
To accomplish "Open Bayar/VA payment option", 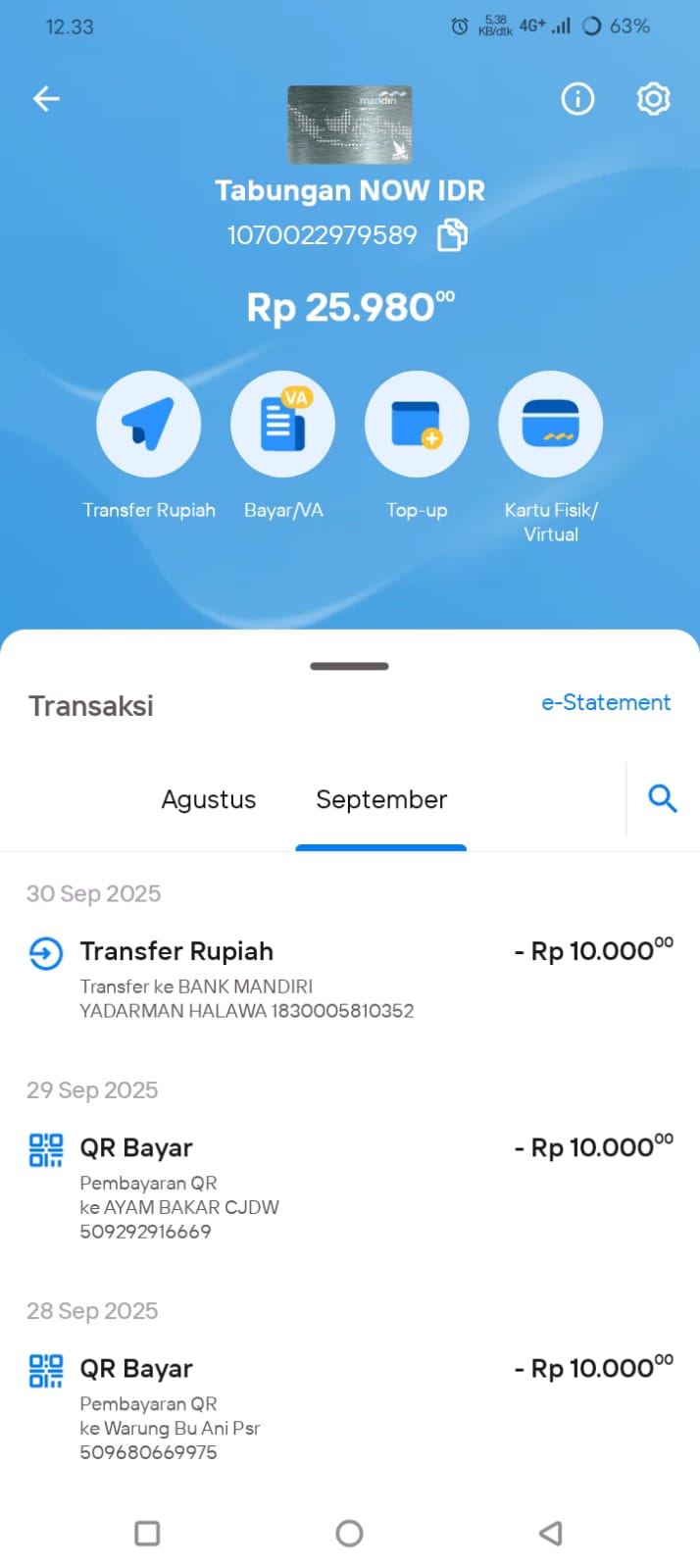I will pos(282,424).
